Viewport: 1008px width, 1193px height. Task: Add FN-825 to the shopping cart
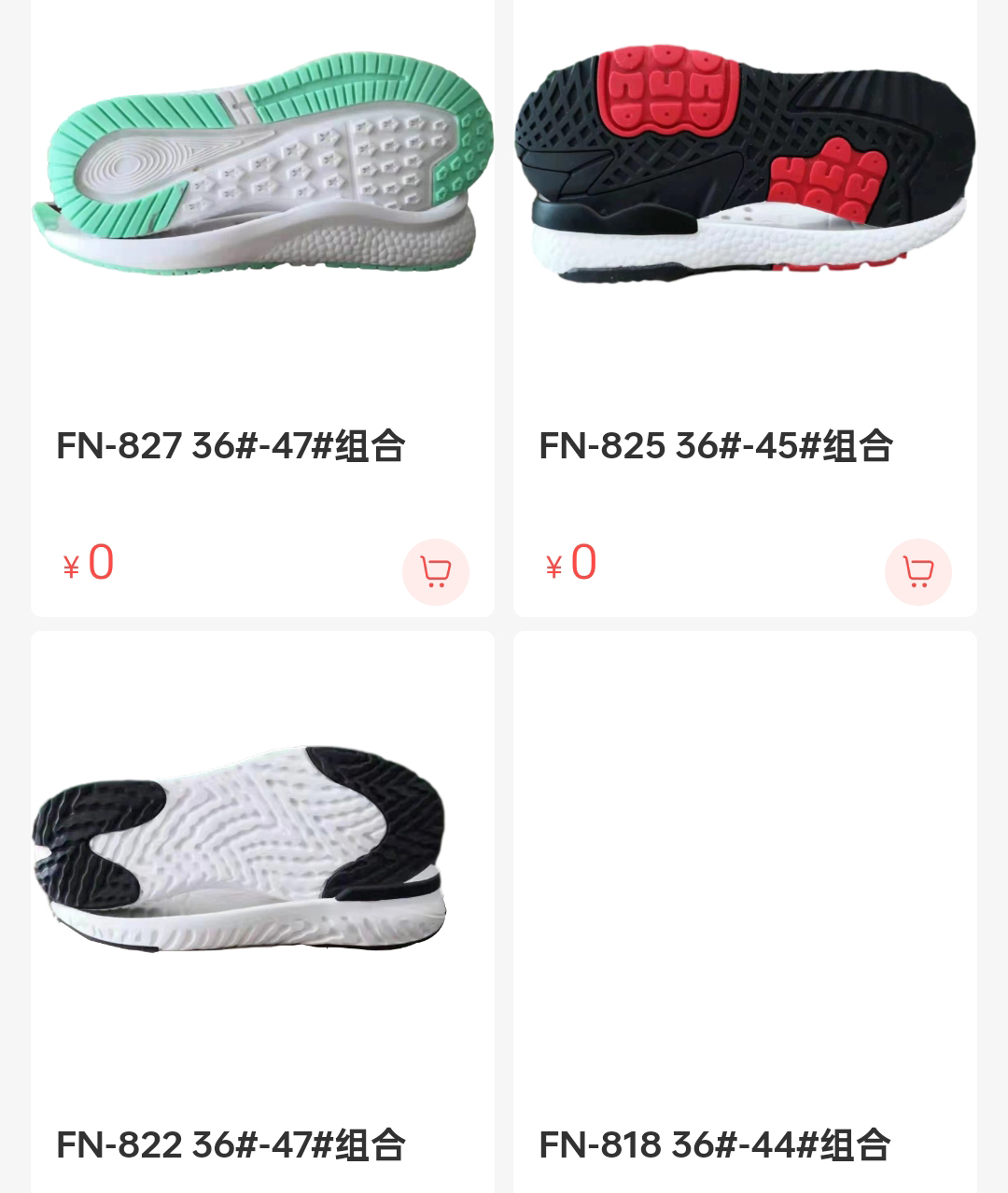[917, 571]
